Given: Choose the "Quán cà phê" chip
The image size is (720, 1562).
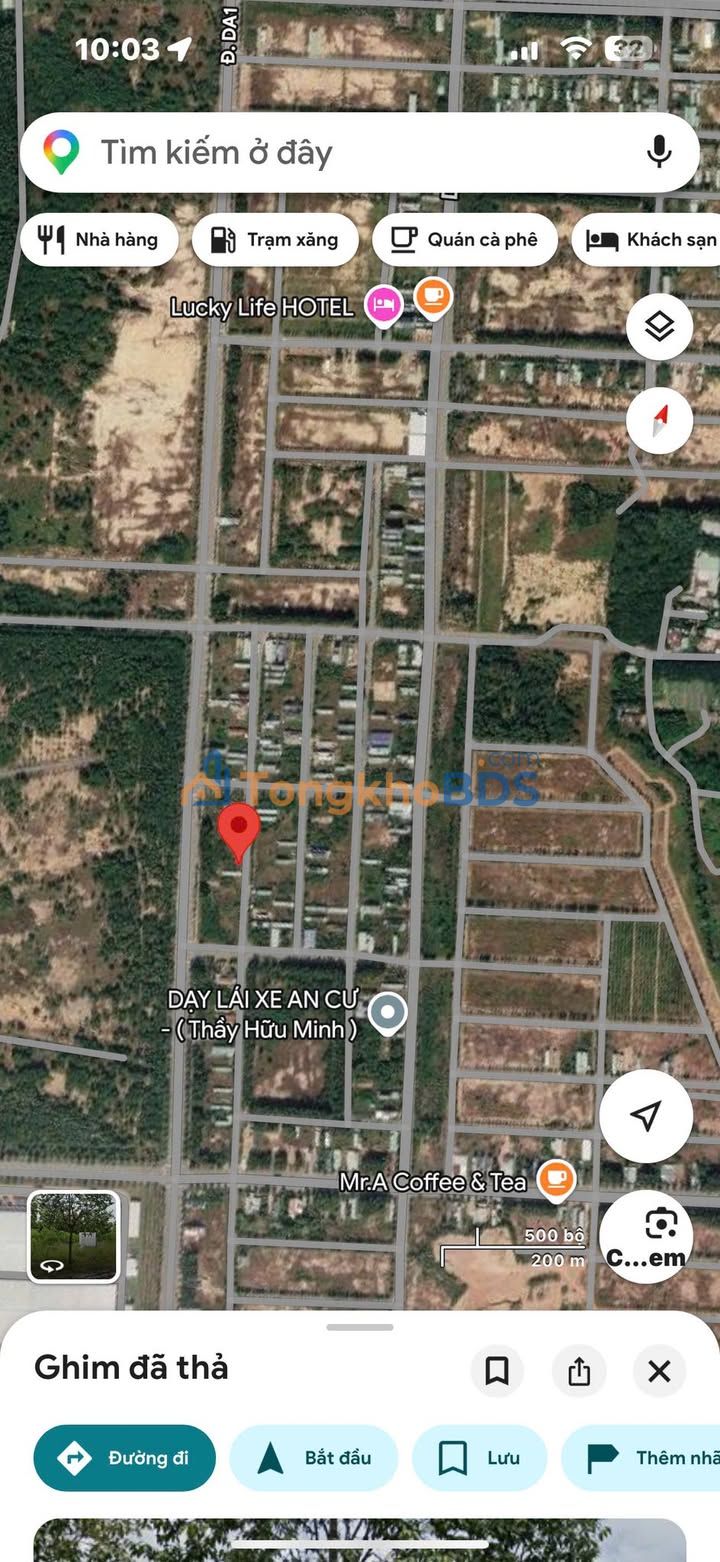Looking at the screenshot, I should [464, 240].
